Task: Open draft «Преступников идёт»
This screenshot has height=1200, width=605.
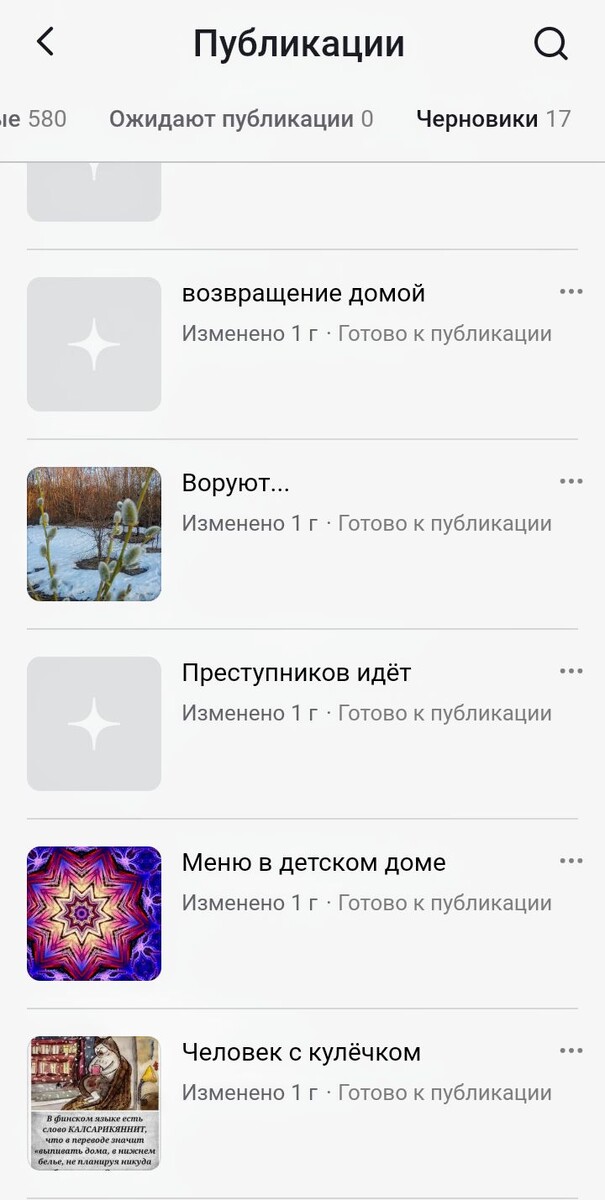Action: [x=296, y=674]
